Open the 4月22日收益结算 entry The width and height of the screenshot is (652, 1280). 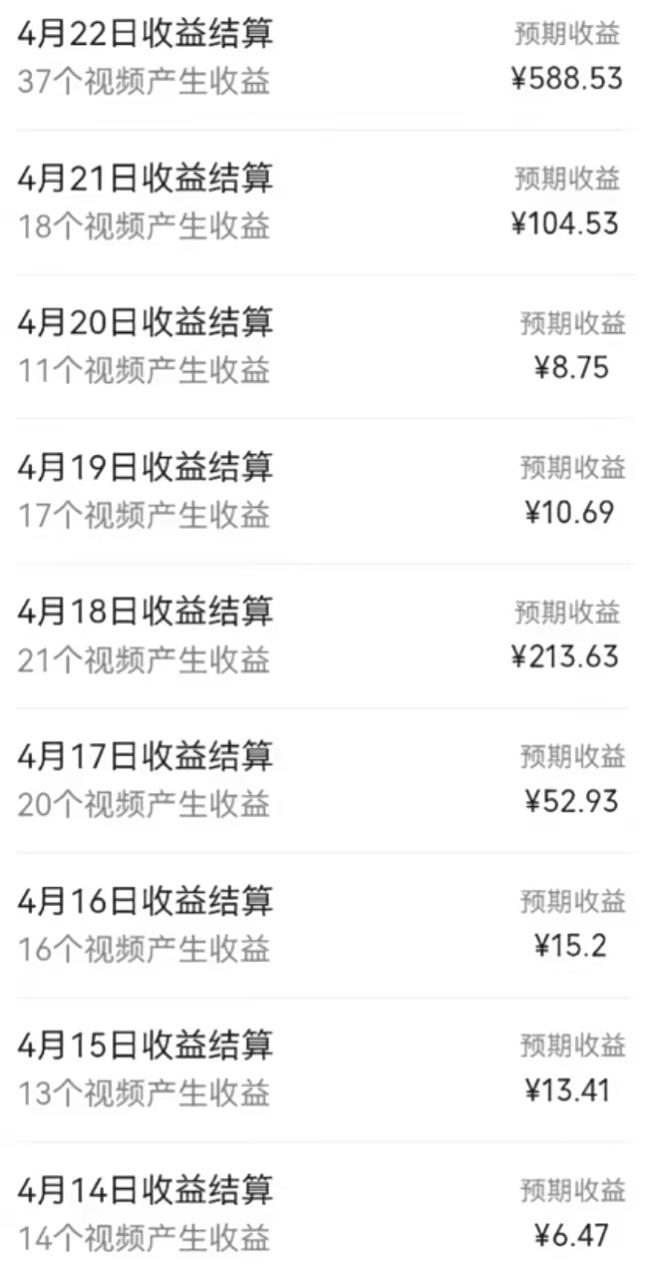145,35
